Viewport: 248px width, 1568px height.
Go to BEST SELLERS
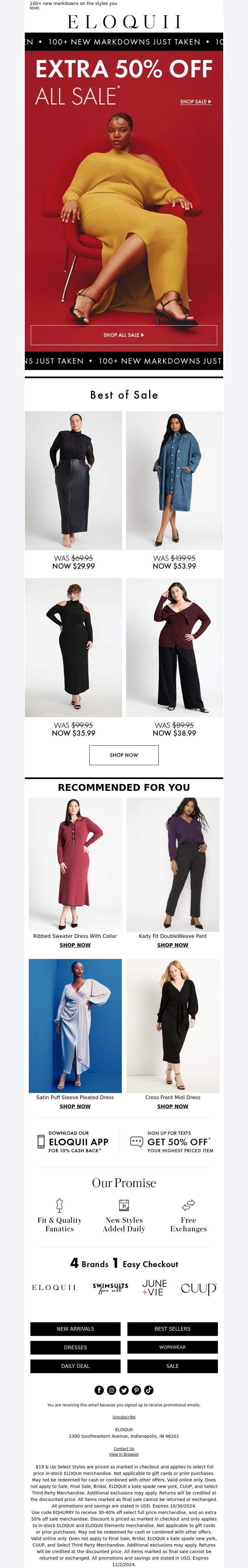tap(173, 1329)
